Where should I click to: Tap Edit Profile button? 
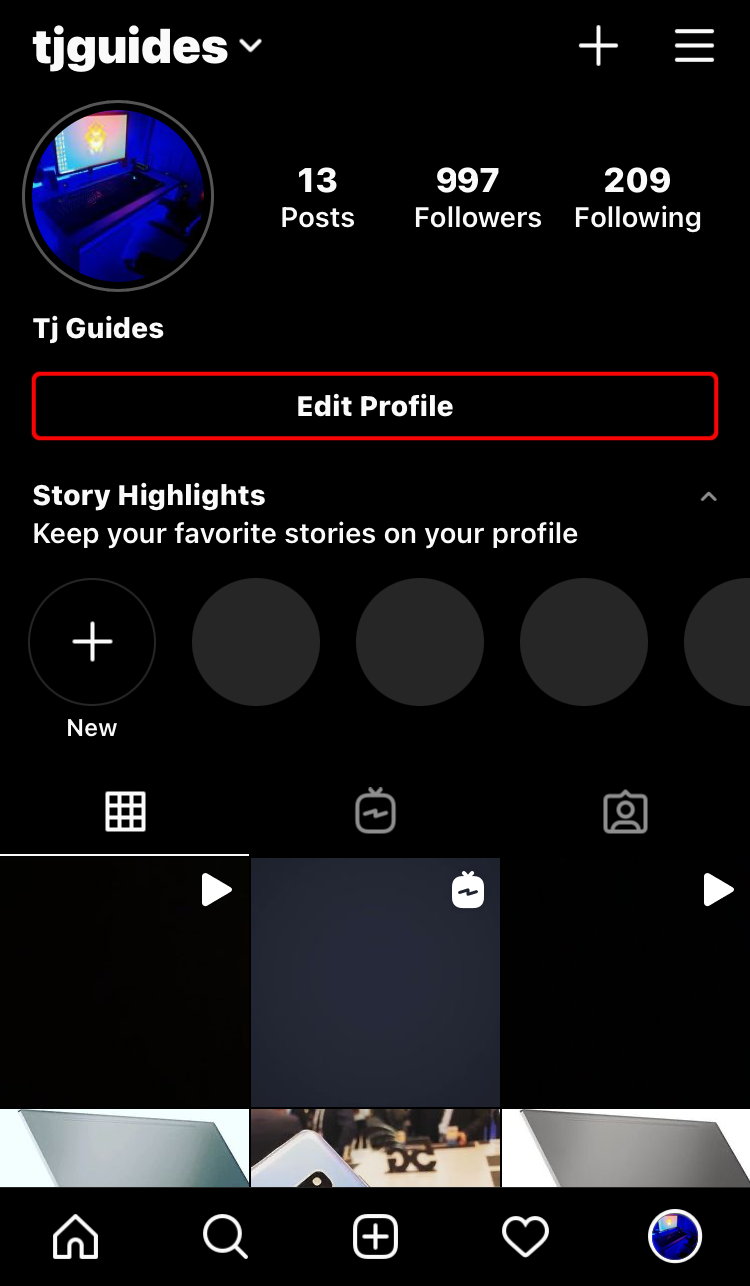click(375, 406)
